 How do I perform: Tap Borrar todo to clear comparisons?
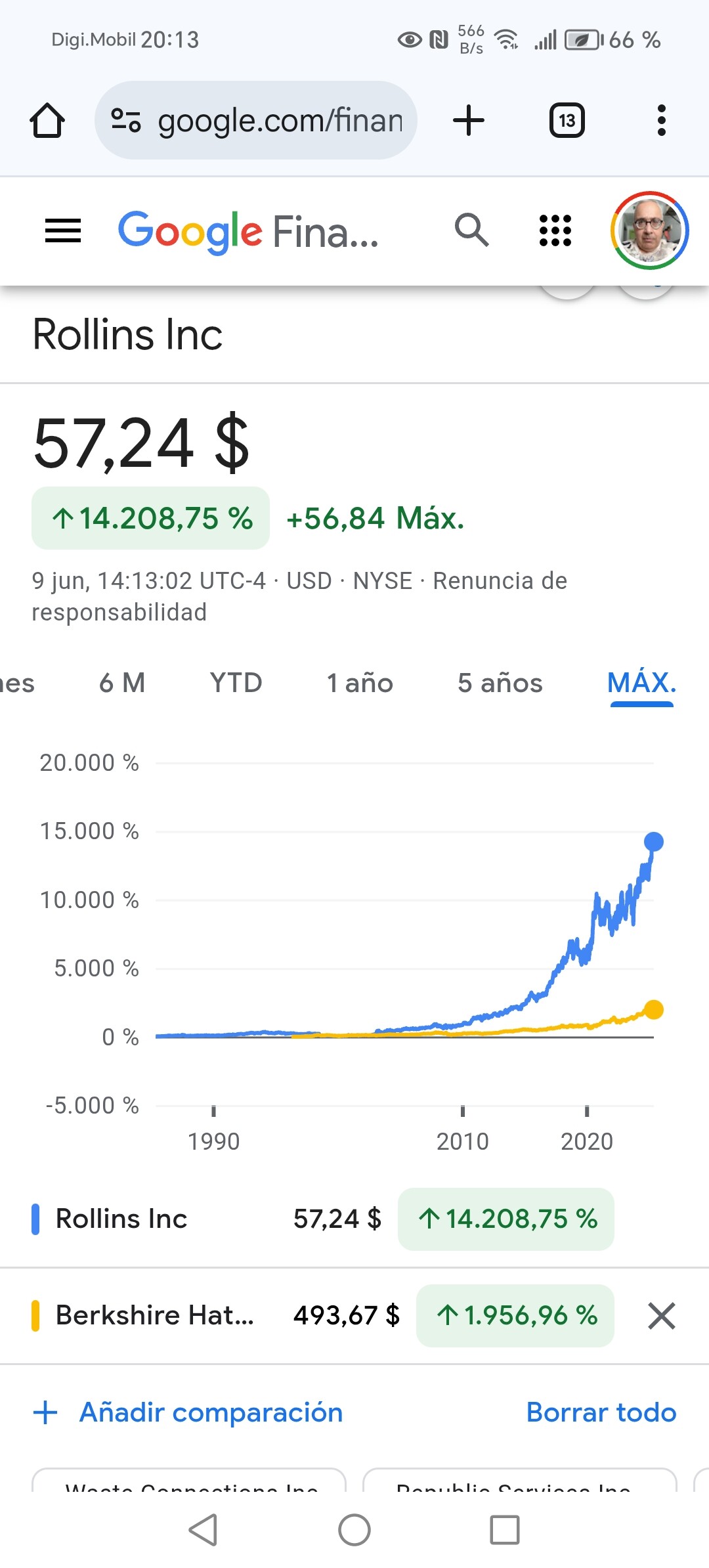click(601, 1412)
